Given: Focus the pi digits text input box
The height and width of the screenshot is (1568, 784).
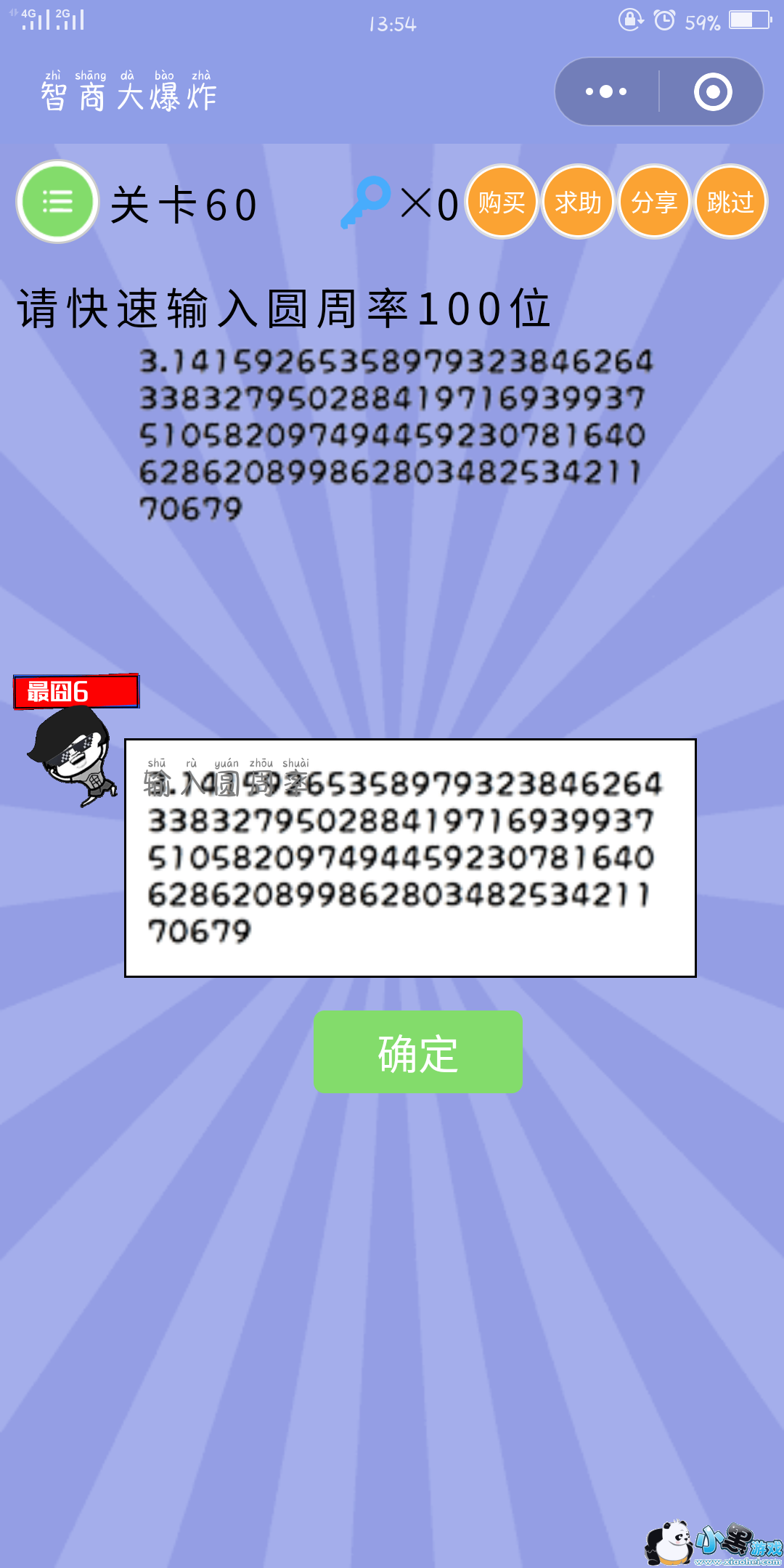Looking at the screenshot, I should pyautogui.click(x=410, y=858).
